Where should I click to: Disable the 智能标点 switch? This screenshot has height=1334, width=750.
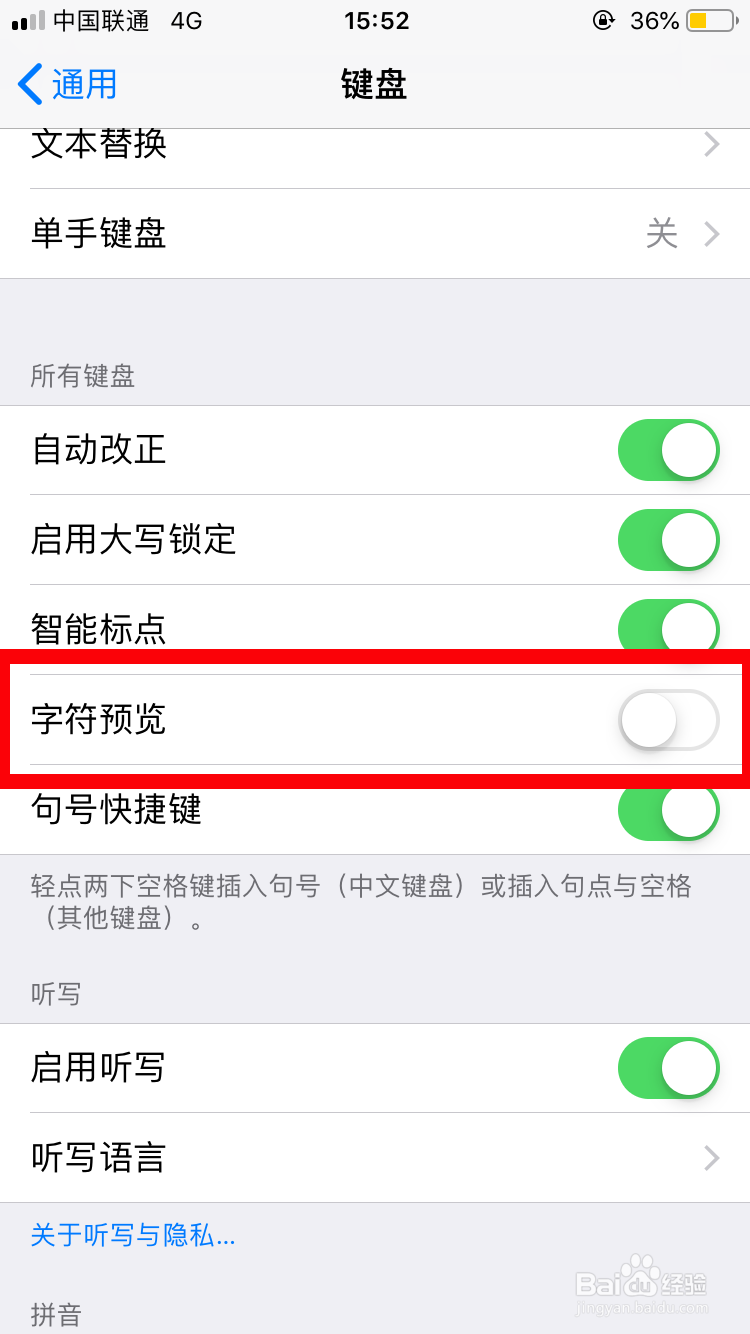[x=668, y=630]
